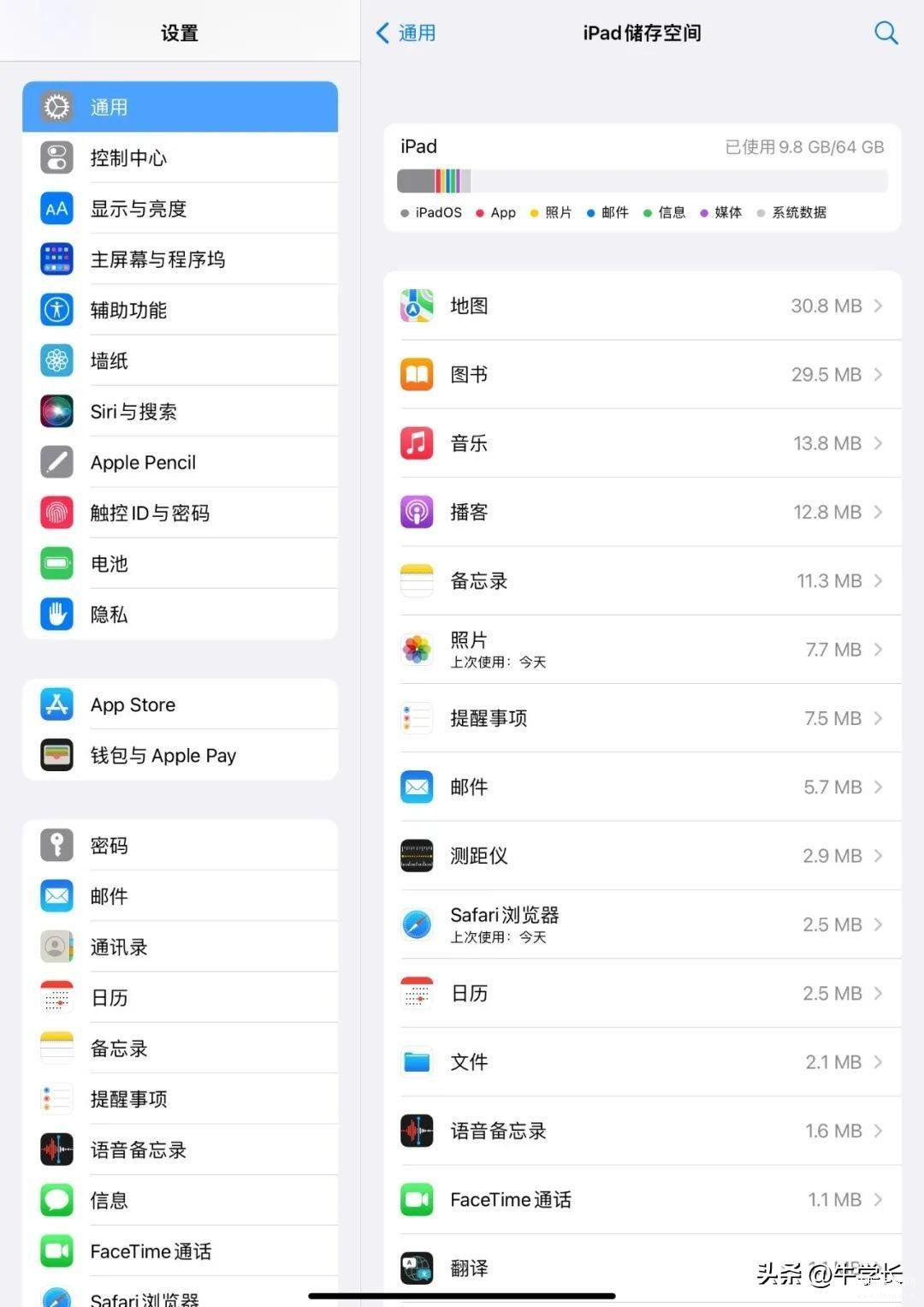Viewport: 924px width, 1307px height.
Task: Open 图书 storage details
Action: [642, 374]
